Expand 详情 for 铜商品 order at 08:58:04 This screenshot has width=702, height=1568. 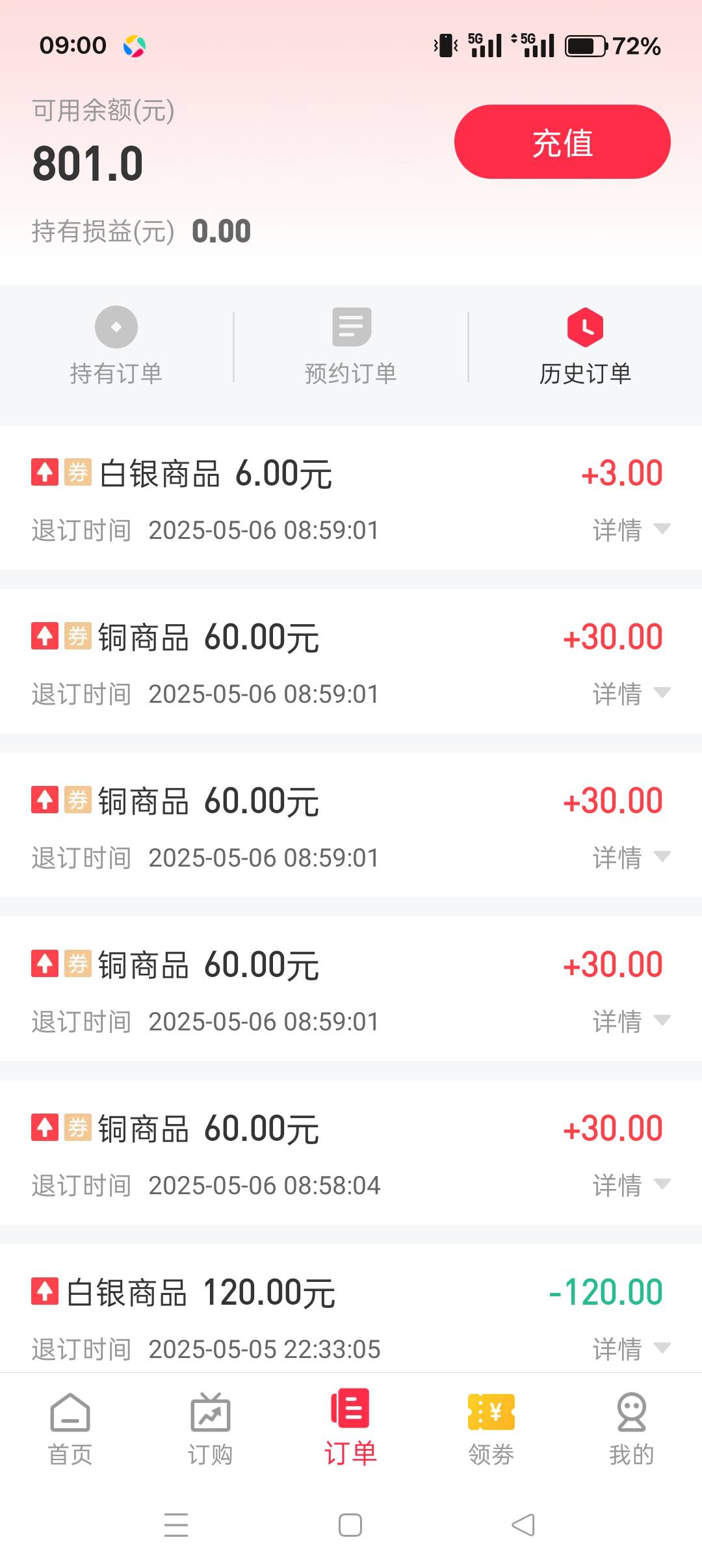(631, 1185)
